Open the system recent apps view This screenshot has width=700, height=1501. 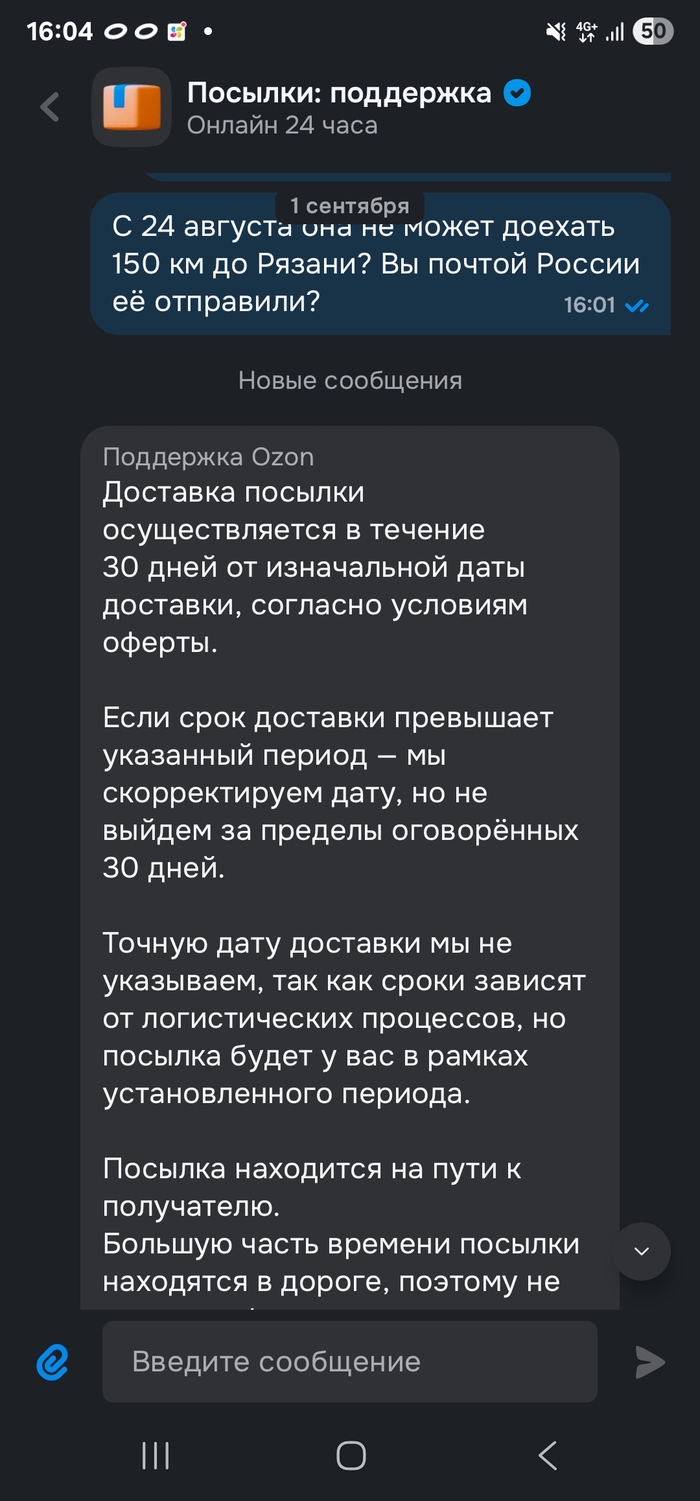[155, 1455]
